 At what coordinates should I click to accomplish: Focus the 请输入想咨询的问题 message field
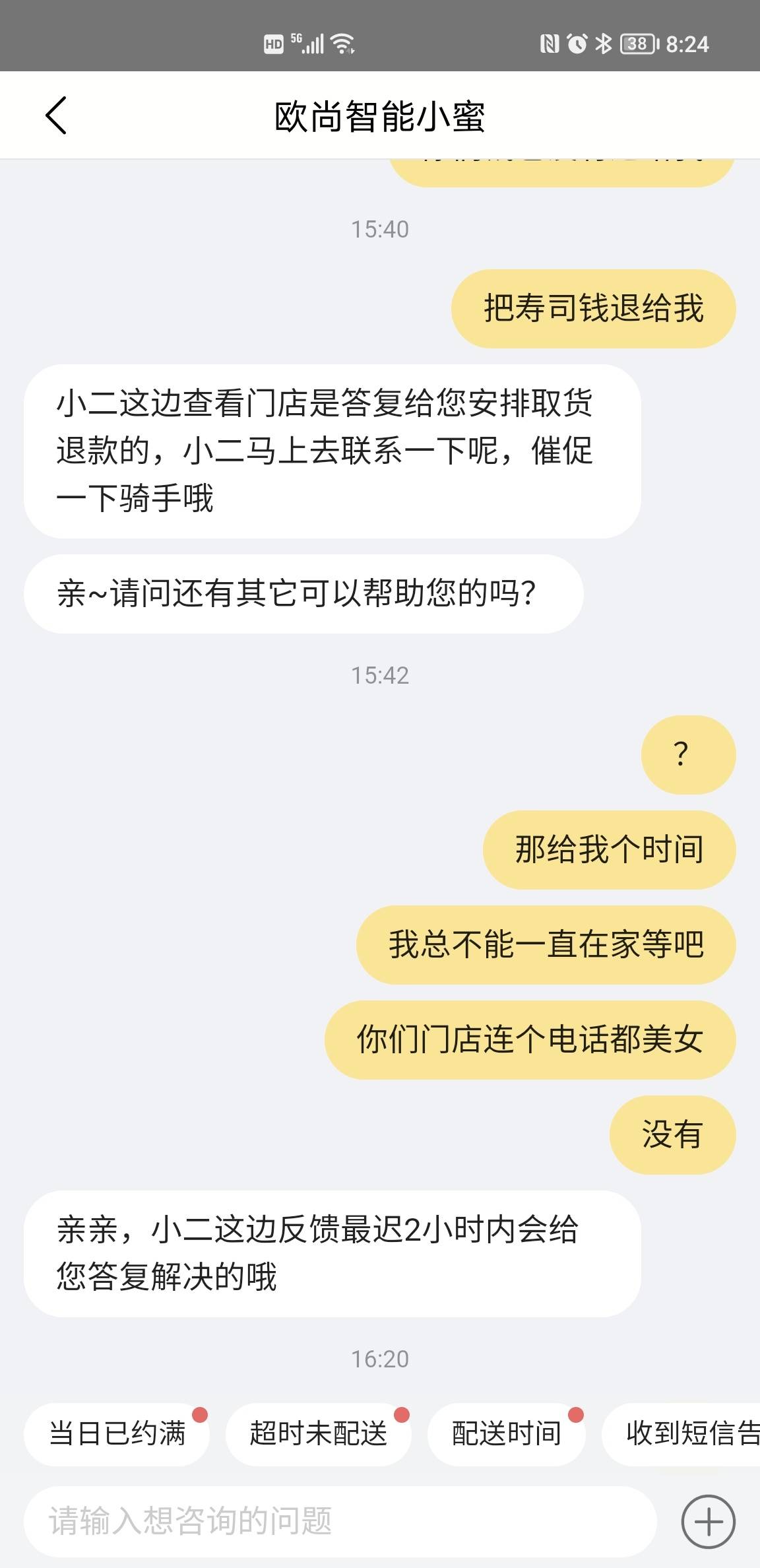pos(340,1521)
